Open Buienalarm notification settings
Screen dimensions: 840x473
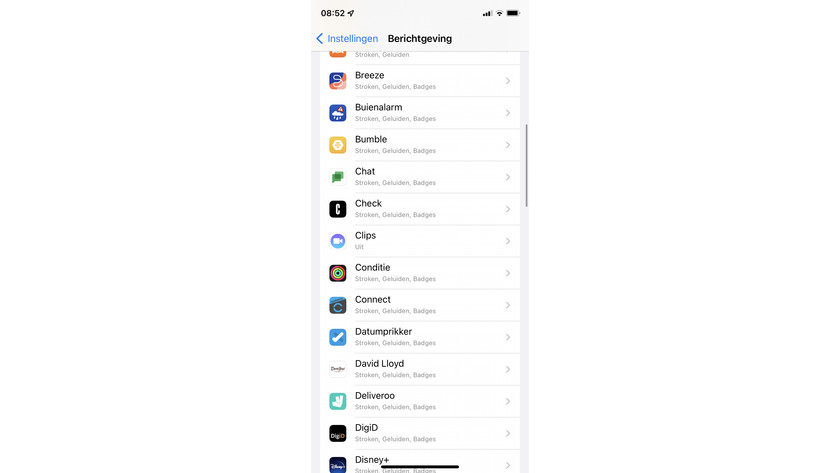point(420,113)
